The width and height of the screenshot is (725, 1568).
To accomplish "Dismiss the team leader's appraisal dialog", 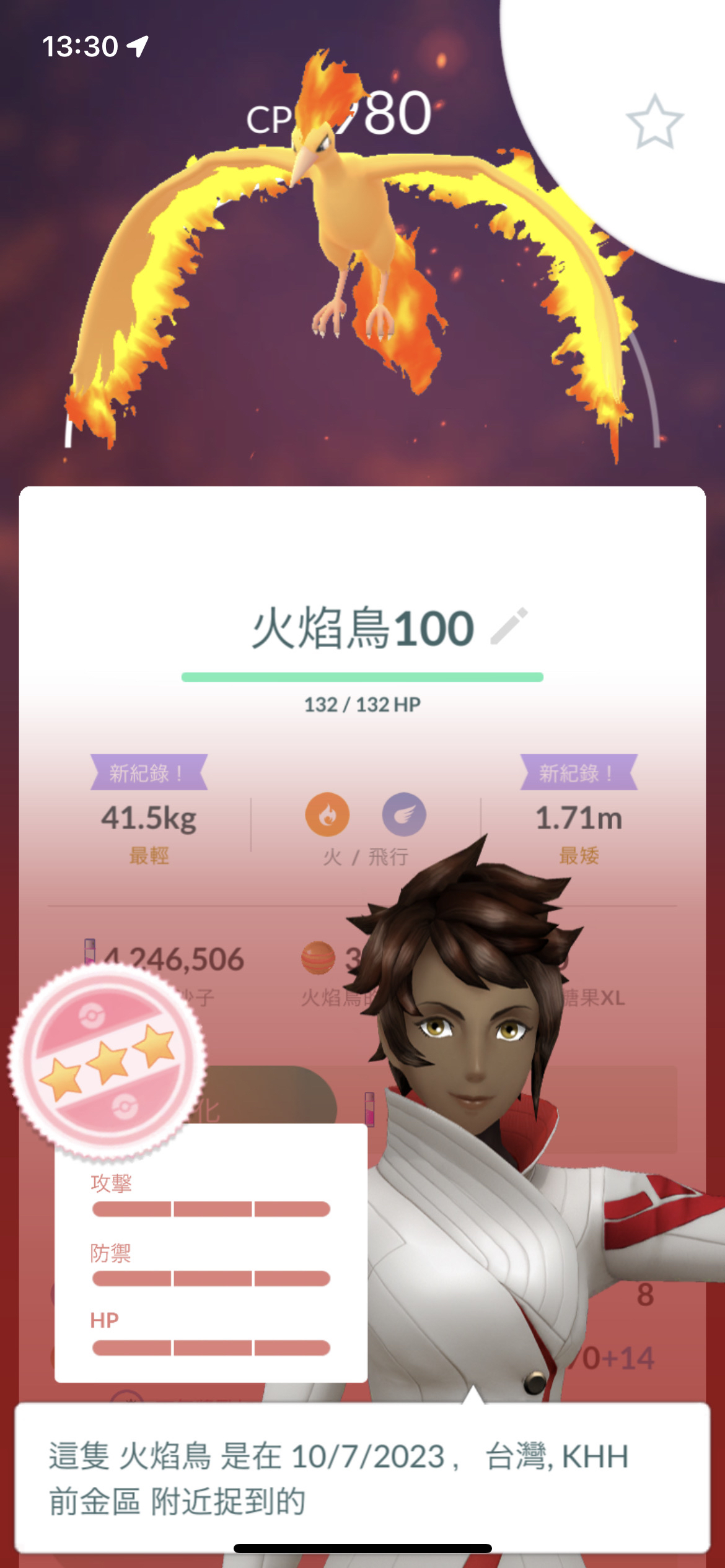I will pyautogui.click(x=362, y=1478).
